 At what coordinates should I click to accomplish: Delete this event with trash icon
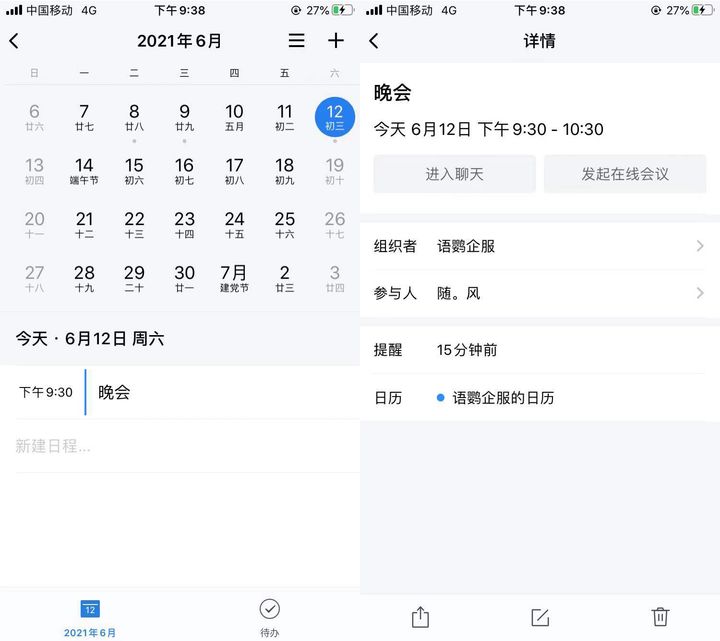pos(660,617)
